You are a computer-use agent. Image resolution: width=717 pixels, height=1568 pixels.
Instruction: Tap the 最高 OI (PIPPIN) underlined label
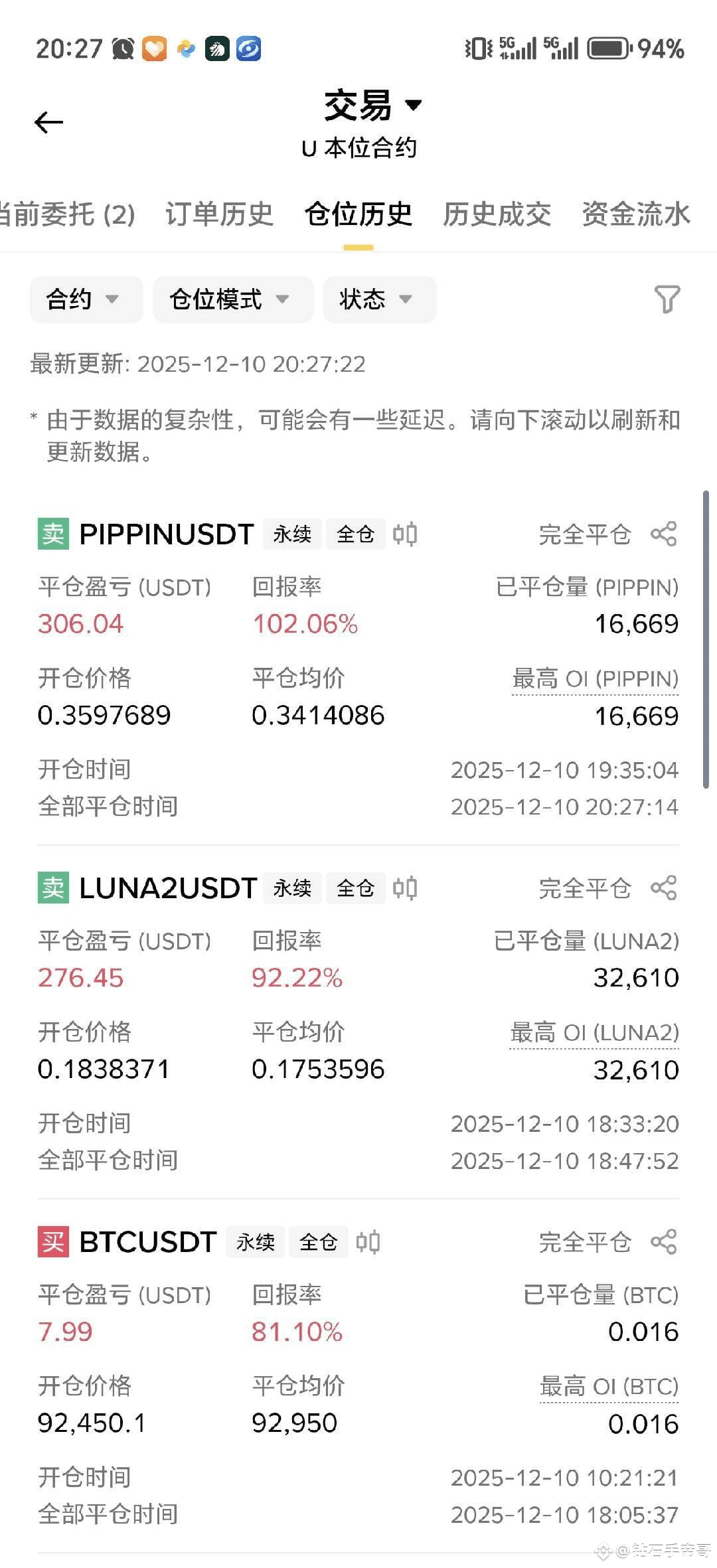point(596,680)
